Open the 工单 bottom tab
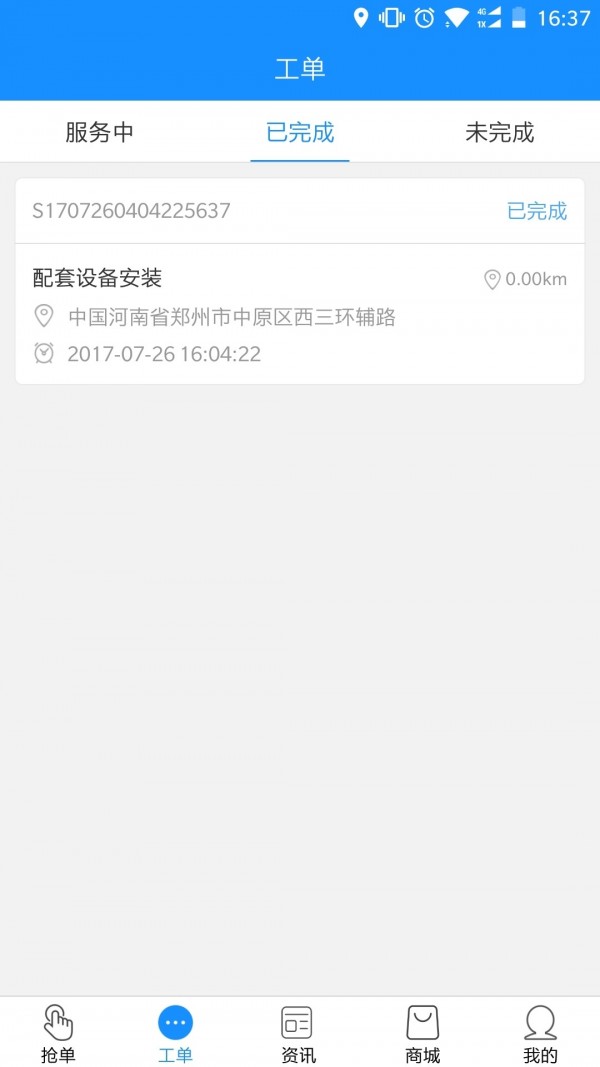The width and height of the screenshot is (600, 1067). point(175,1033)
